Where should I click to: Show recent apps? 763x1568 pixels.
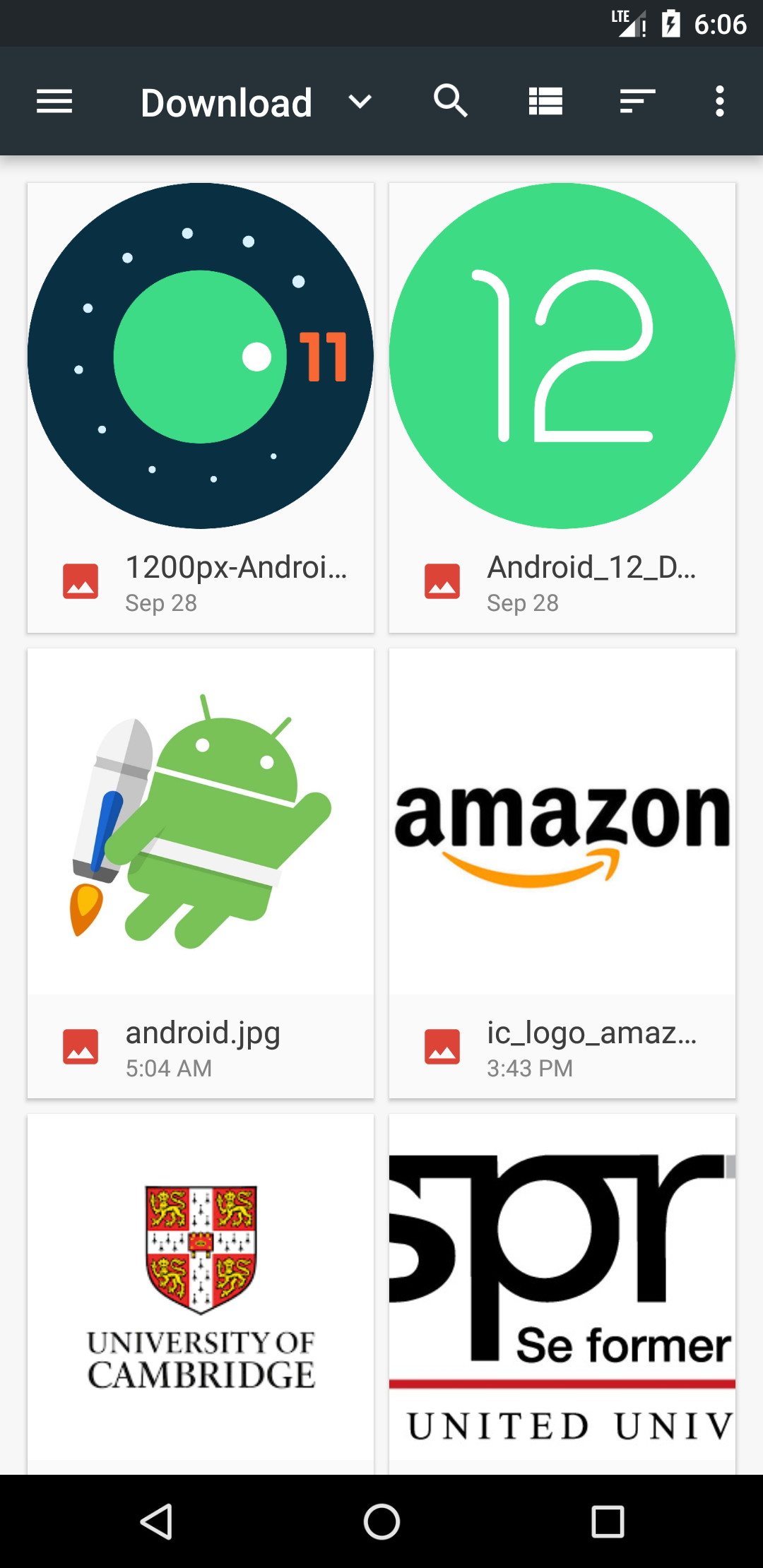tap(608, 1521)
